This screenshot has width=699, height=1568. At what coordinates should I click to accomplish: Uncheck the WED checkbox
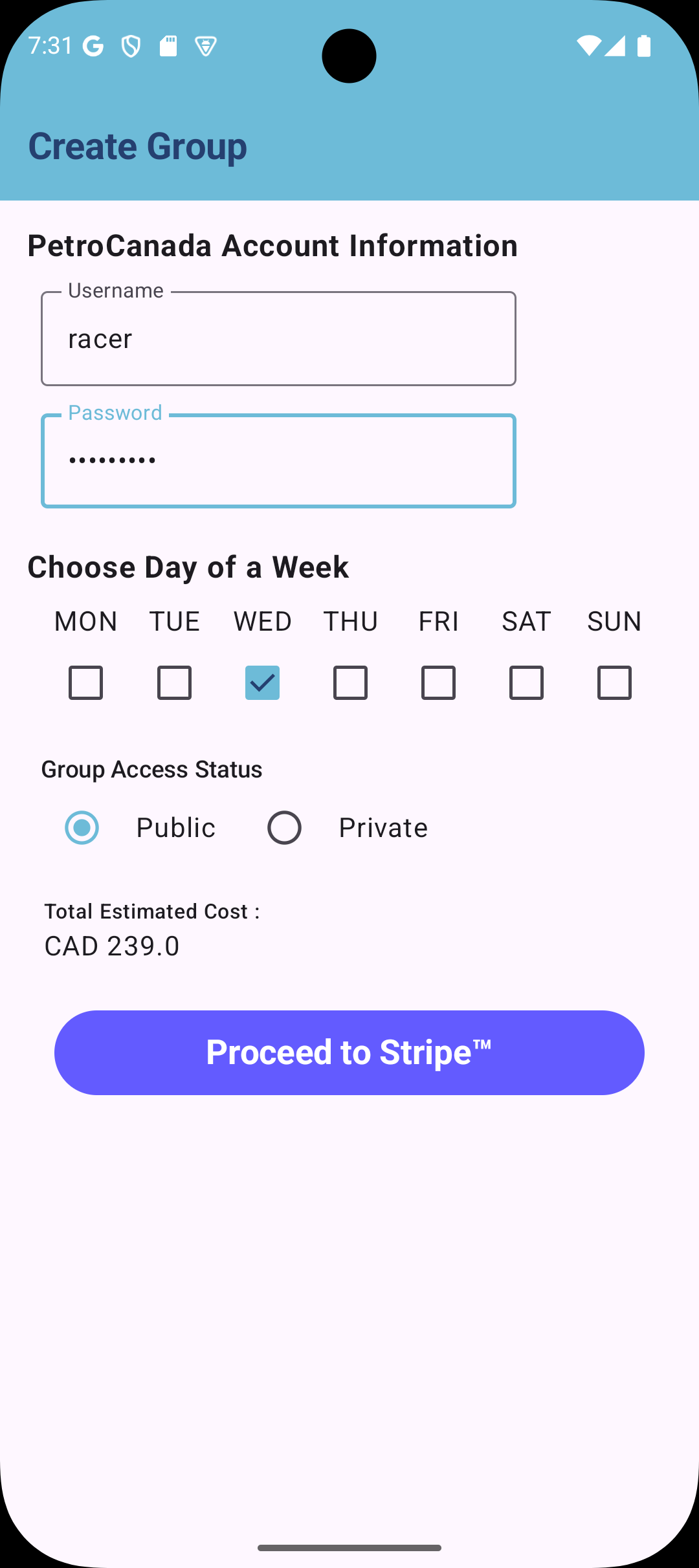coord(262,682)
